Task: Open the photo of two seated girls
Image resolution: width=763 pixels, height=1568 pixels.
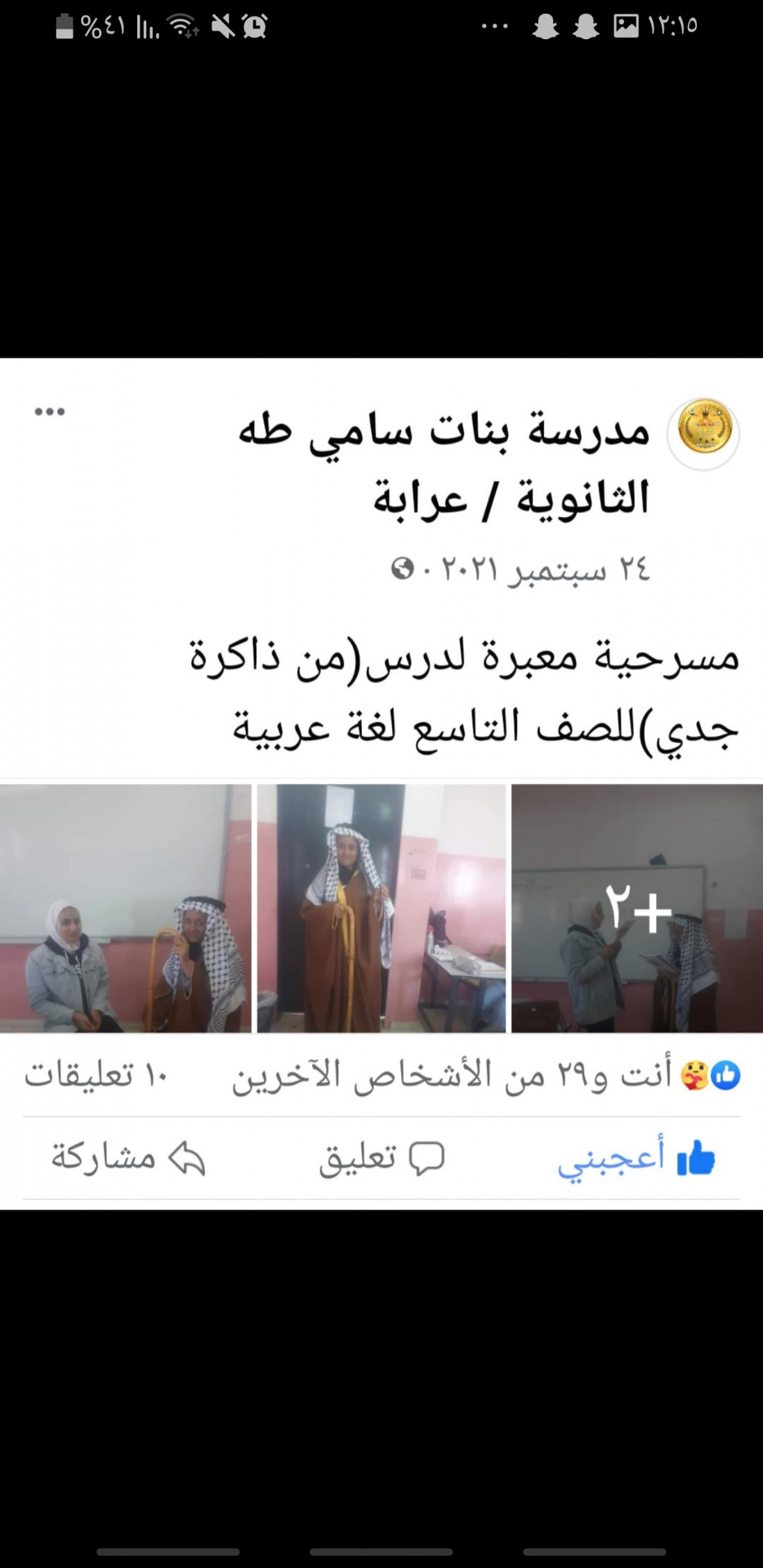Action: tap(125, 908)
